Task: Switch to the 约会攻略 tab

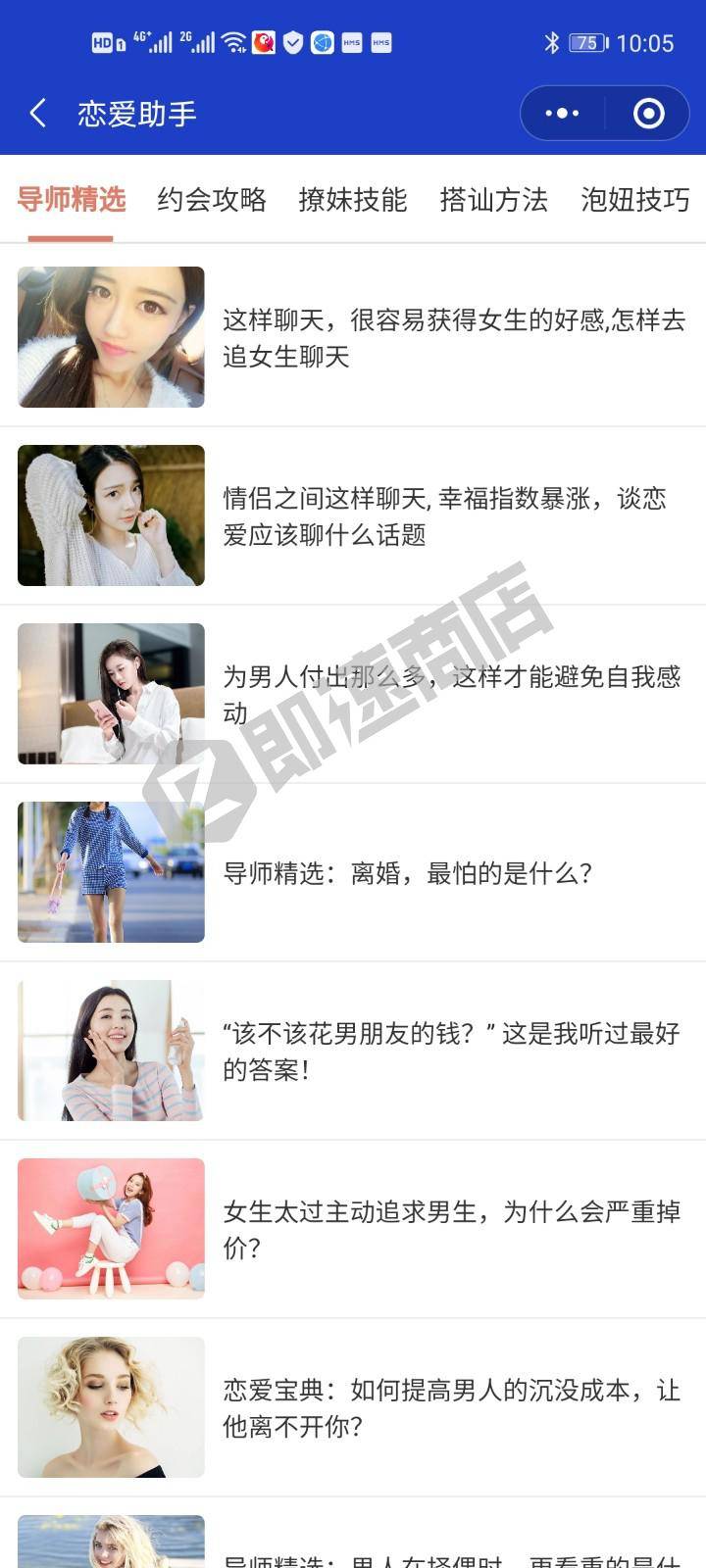Action: 212,200
